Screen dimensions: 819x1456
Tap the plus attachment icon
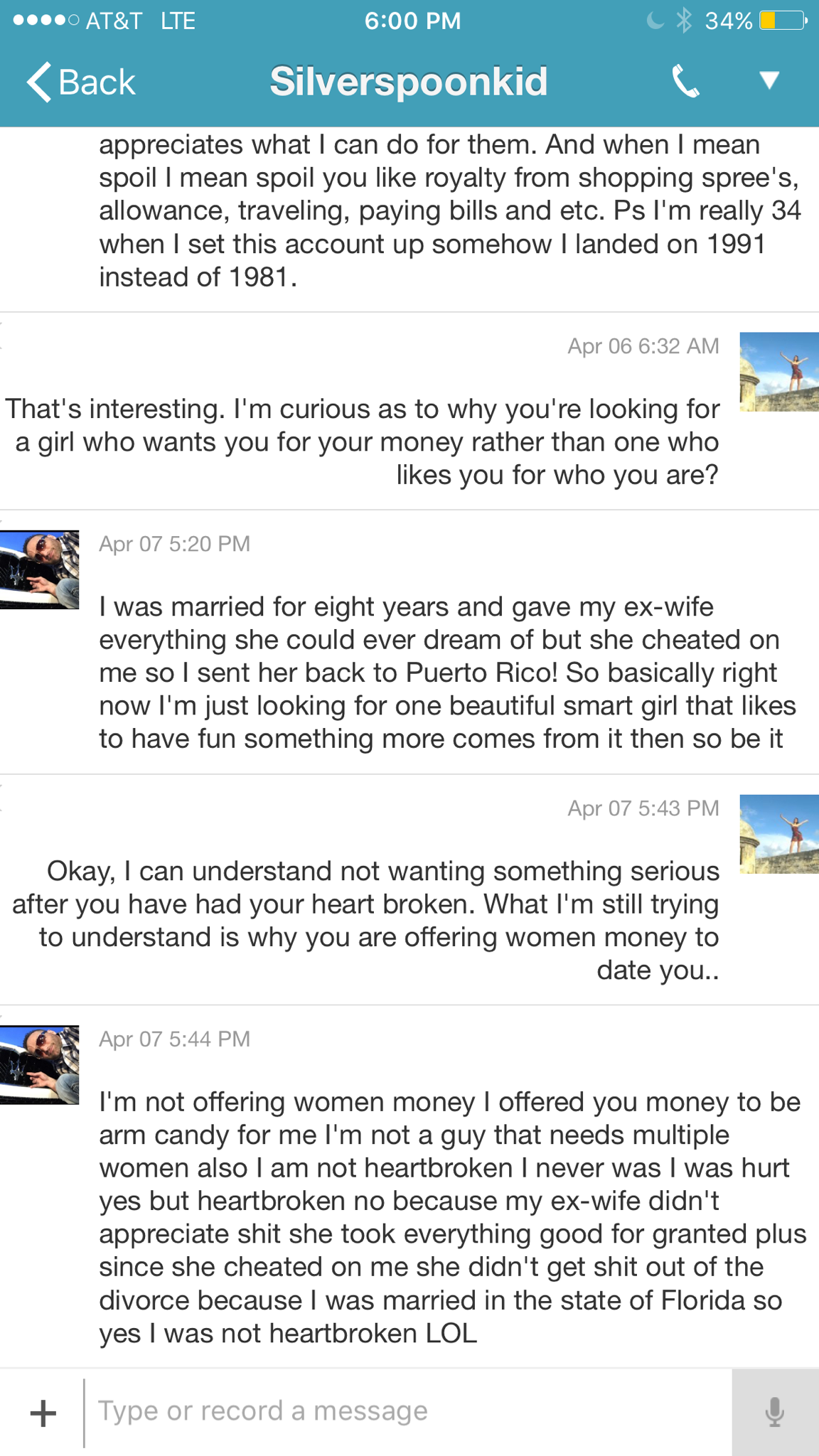(x=43, y=1413)
